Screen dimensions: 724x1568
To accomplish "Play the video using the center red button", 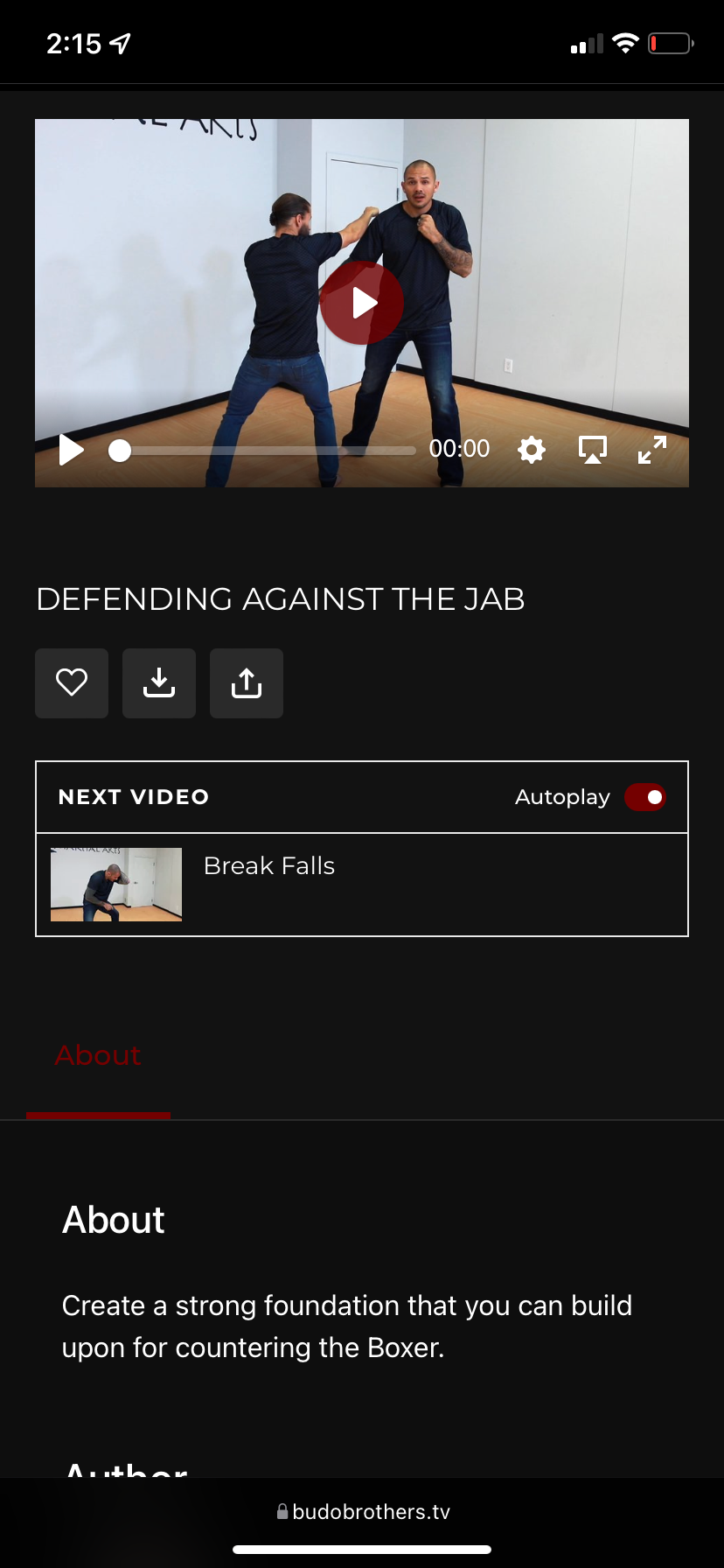I will [362, 303].
